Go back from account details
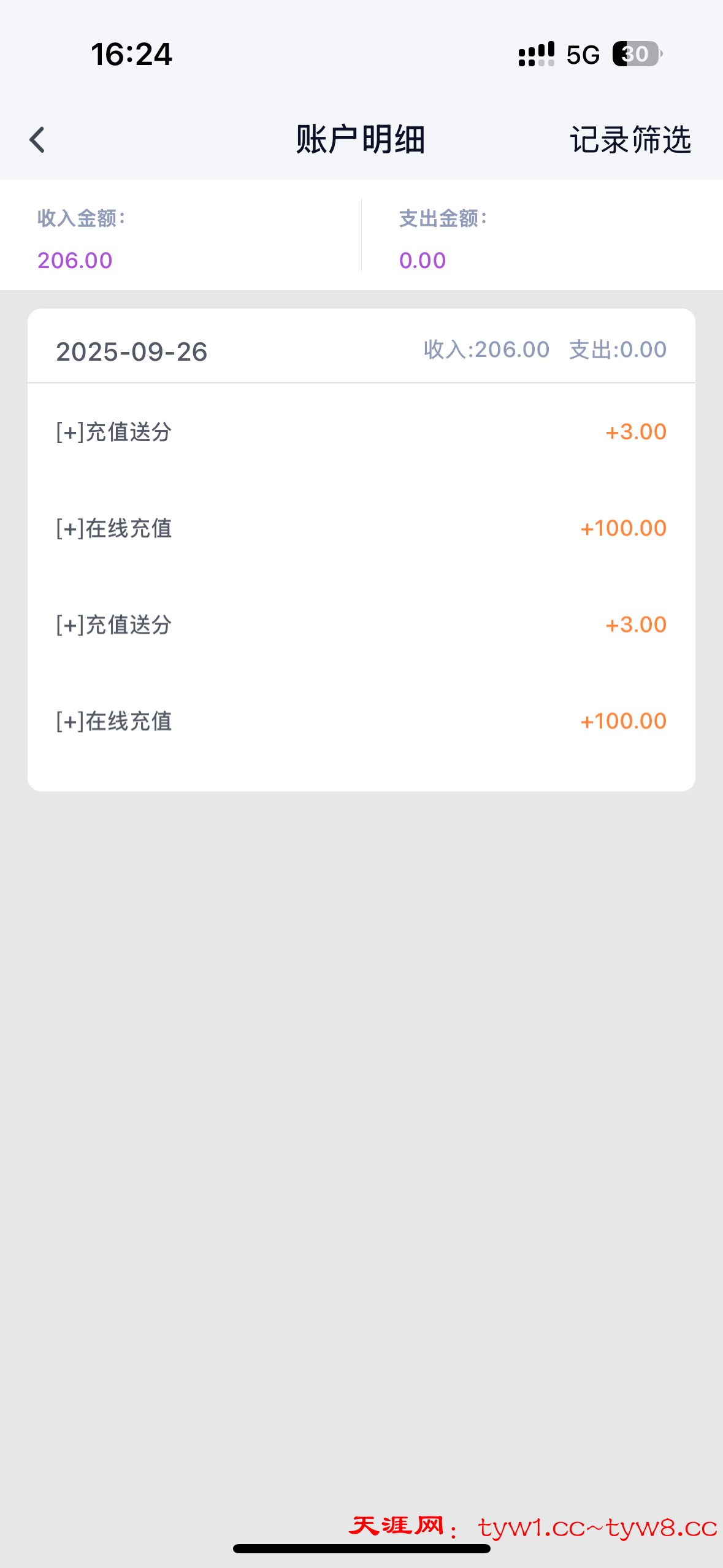This screenshot has height=1568, width=723. (37, 140)
